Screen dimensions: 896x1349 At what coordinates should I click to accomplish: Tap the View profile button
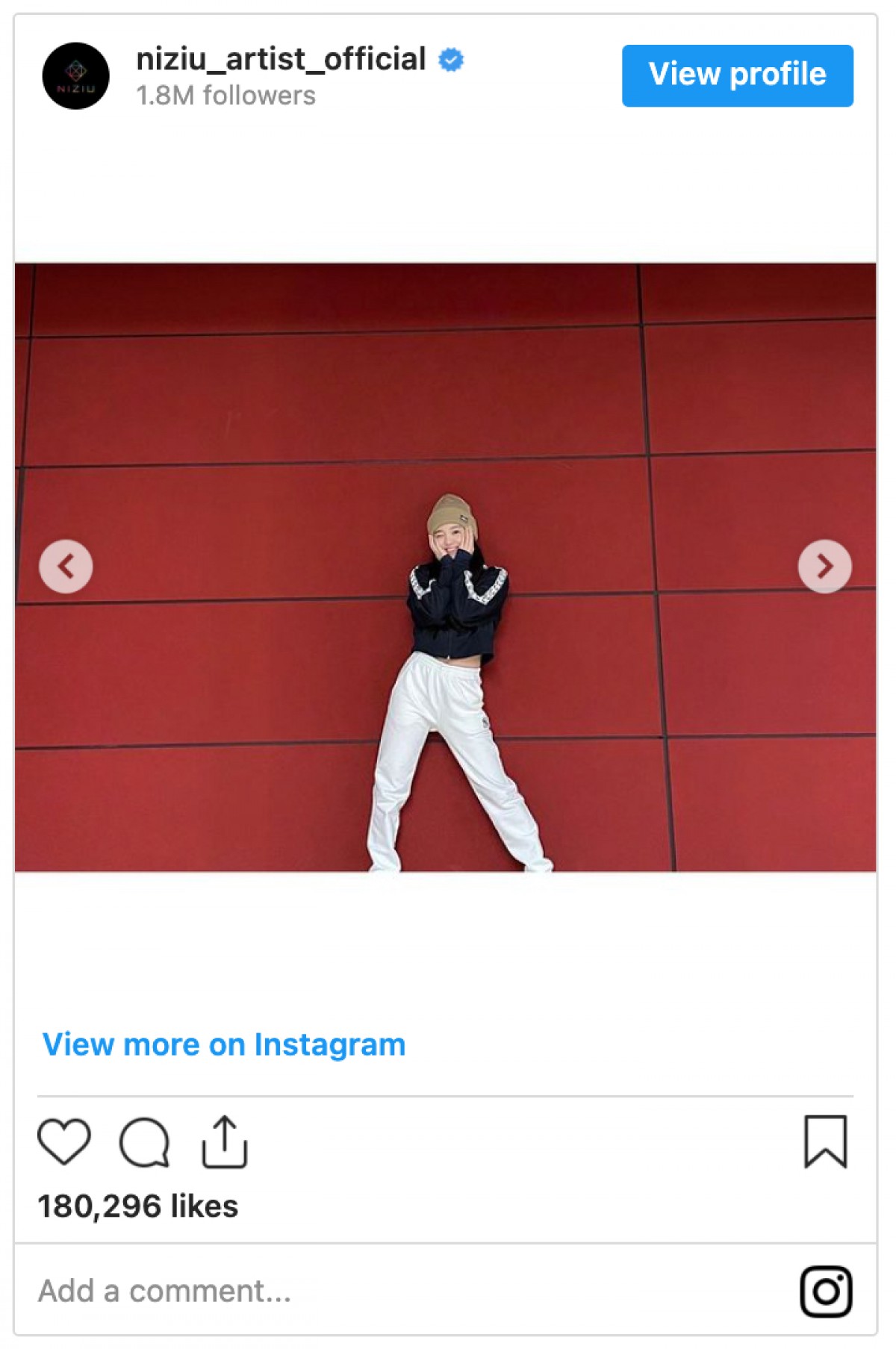click(x=737, y=75)
